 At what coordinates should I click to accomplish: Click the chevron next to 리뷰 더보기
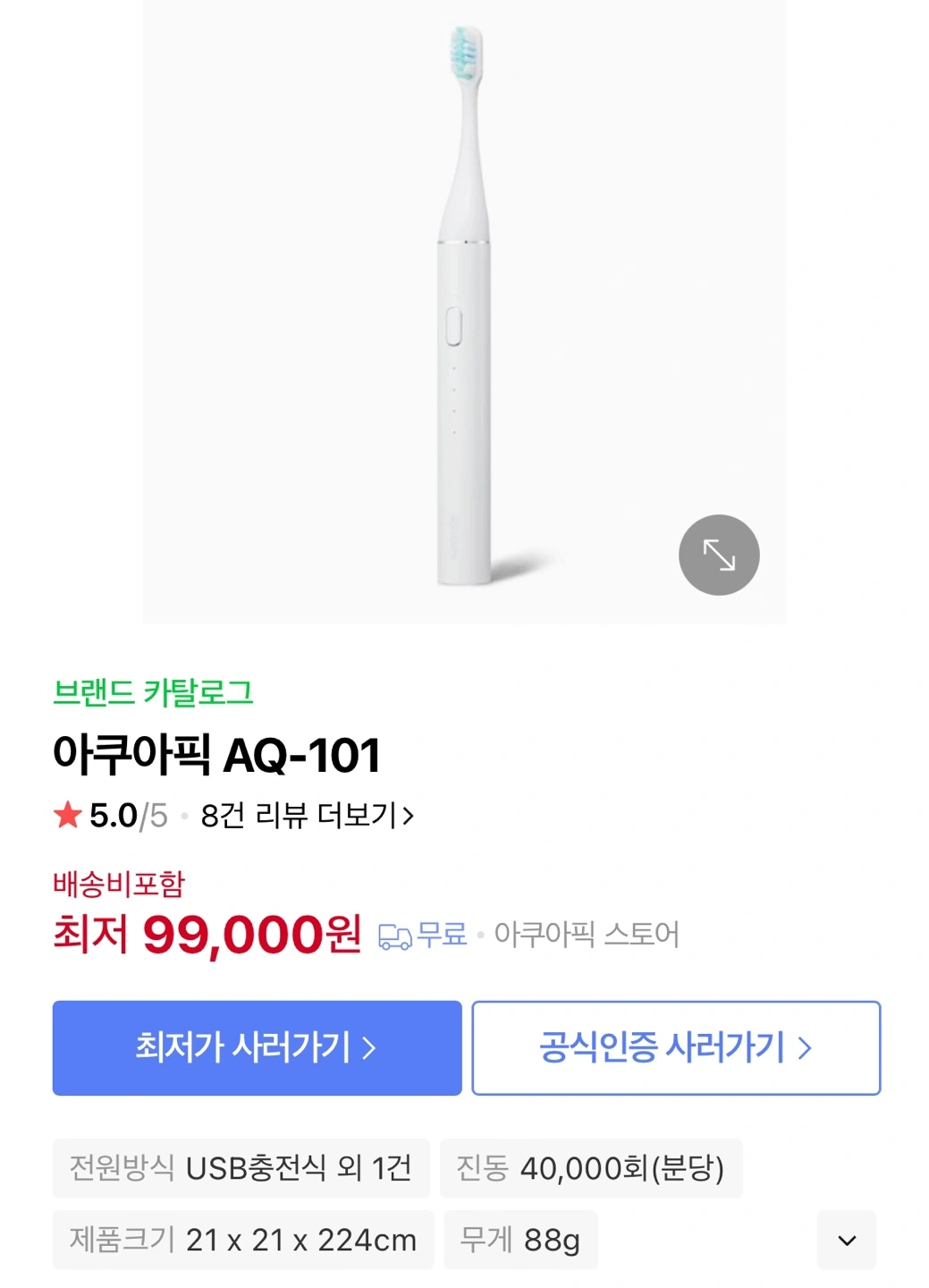pos(408,815)
